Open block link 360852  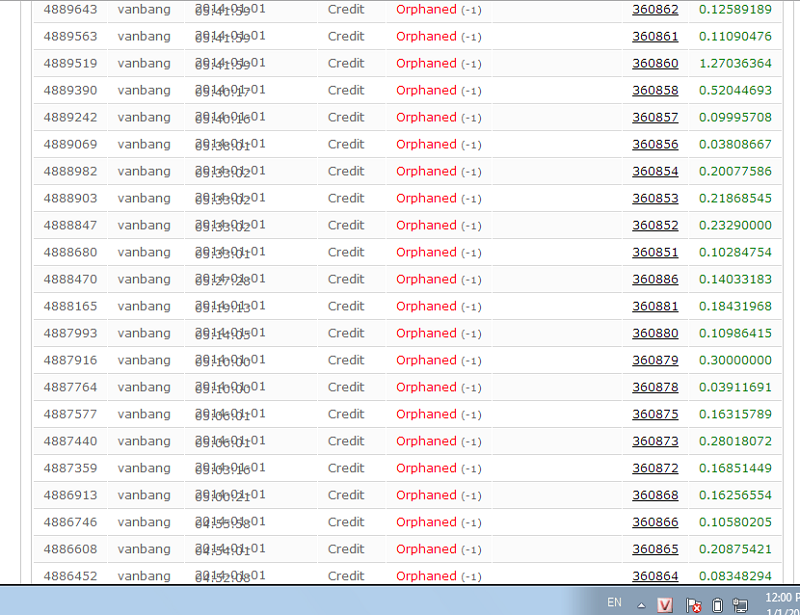655,225
